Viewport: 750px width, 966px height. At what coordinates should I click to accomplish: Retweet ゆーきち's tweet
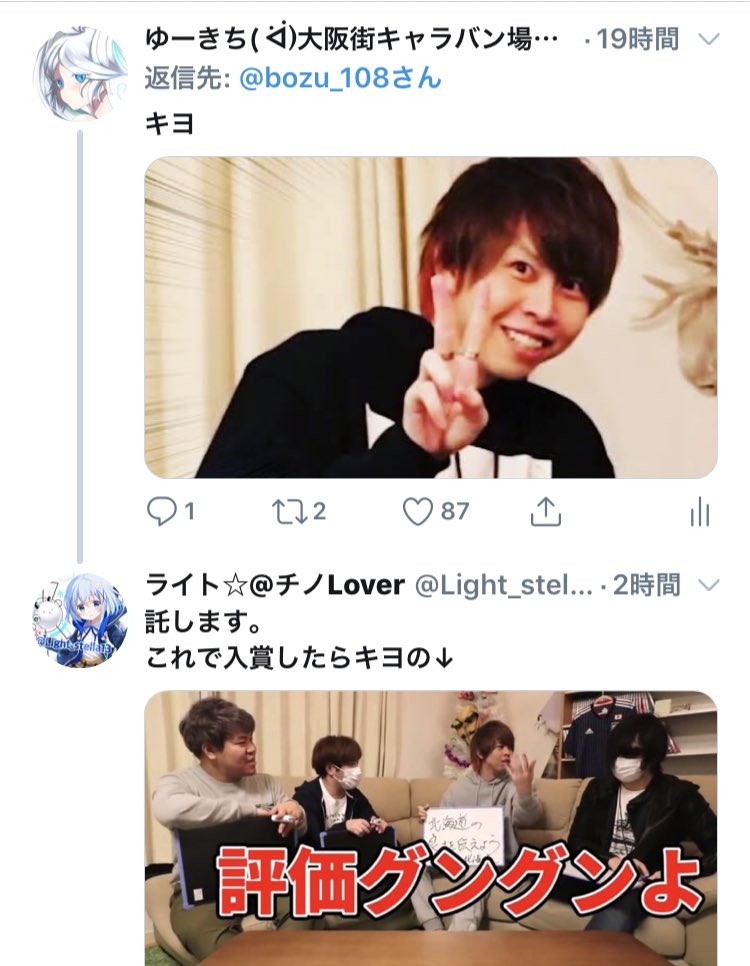[x=288, y=512]
